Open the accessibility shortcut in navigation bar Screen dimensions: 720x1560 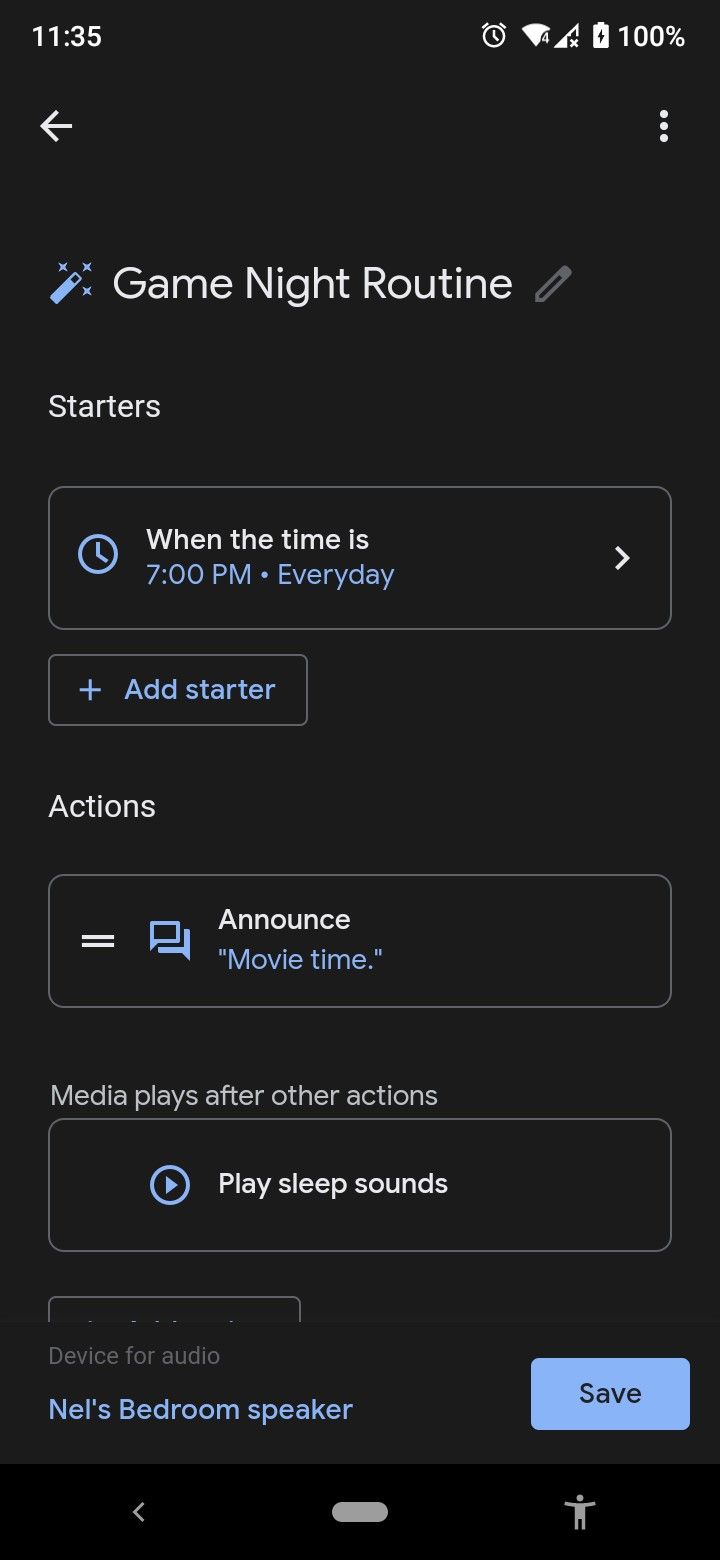tap(579, 1512)
